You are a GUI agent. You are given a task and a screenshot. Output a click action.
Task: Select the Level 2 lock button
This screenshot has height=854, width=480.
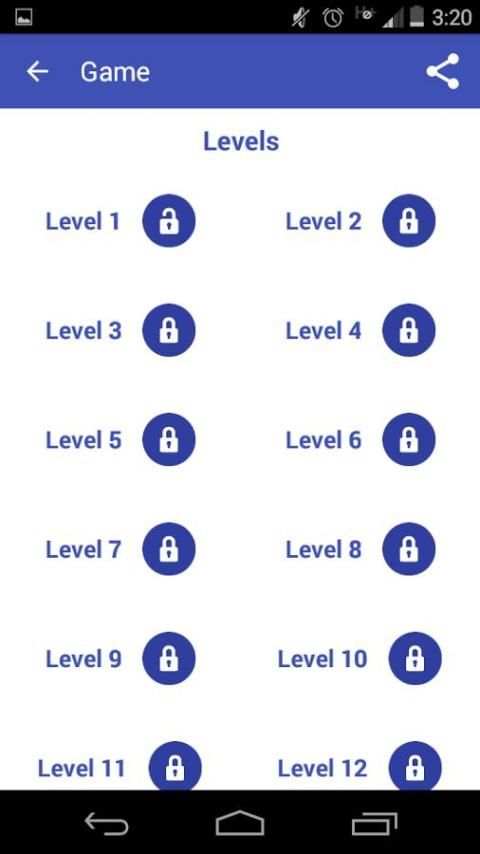point(409,221)
